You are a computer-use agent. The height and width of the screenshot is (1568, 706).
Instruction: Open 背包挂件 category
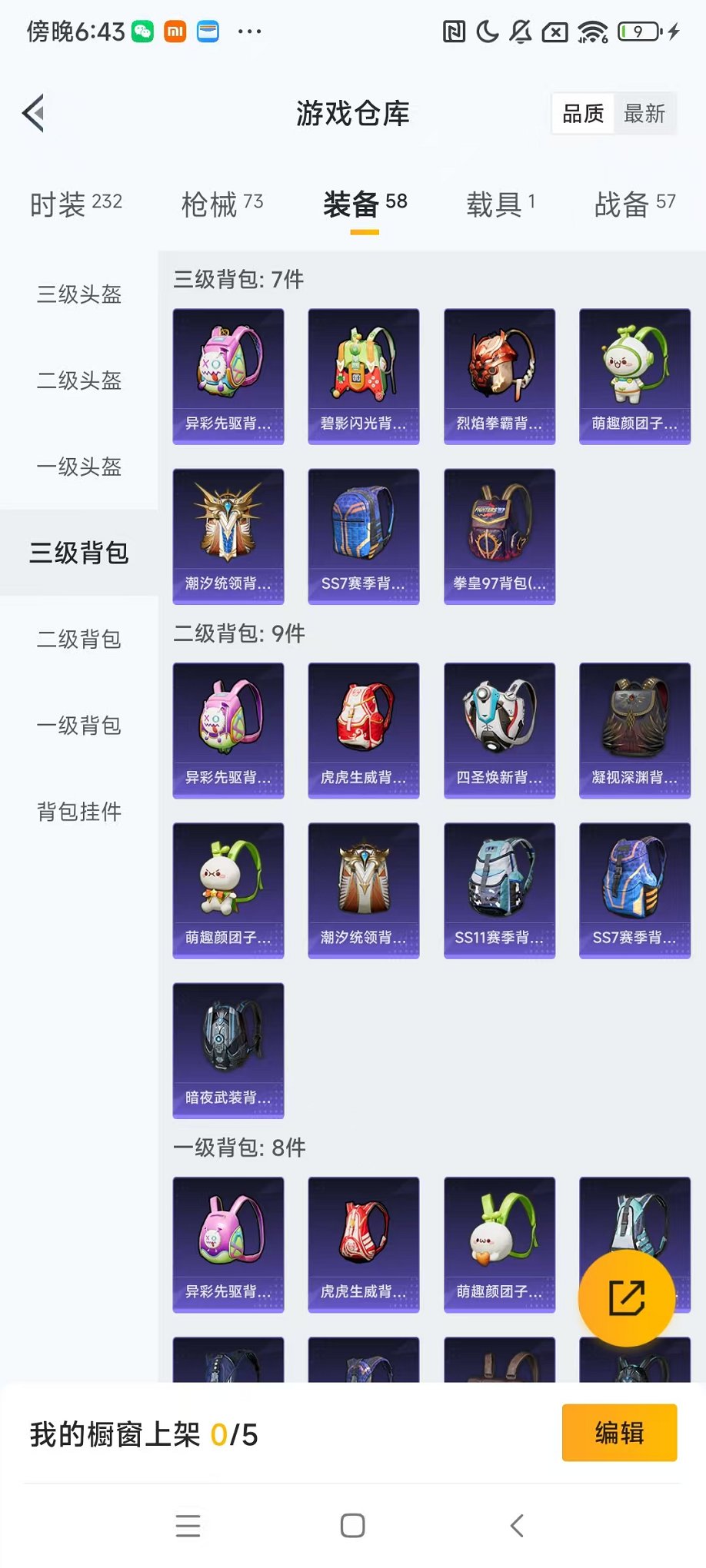(x=79, y=811)
